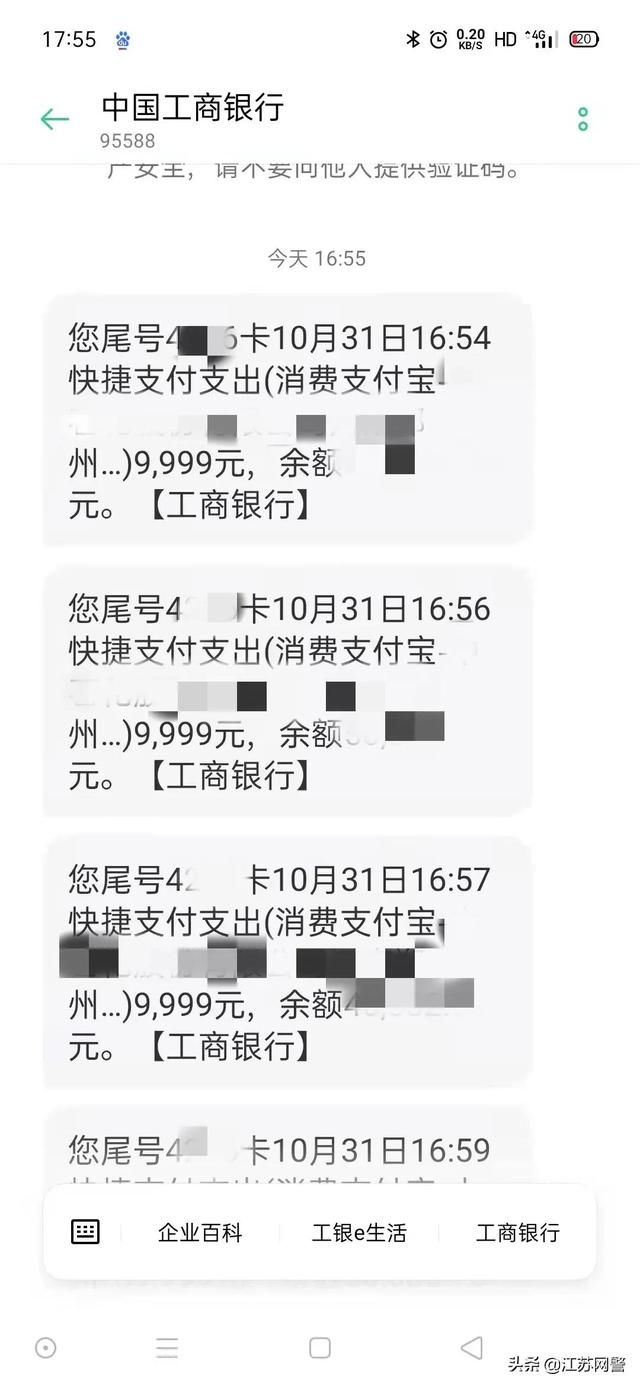Tap the system home square button
This screenshot has width=640, height=1387.
point(320,1347)
